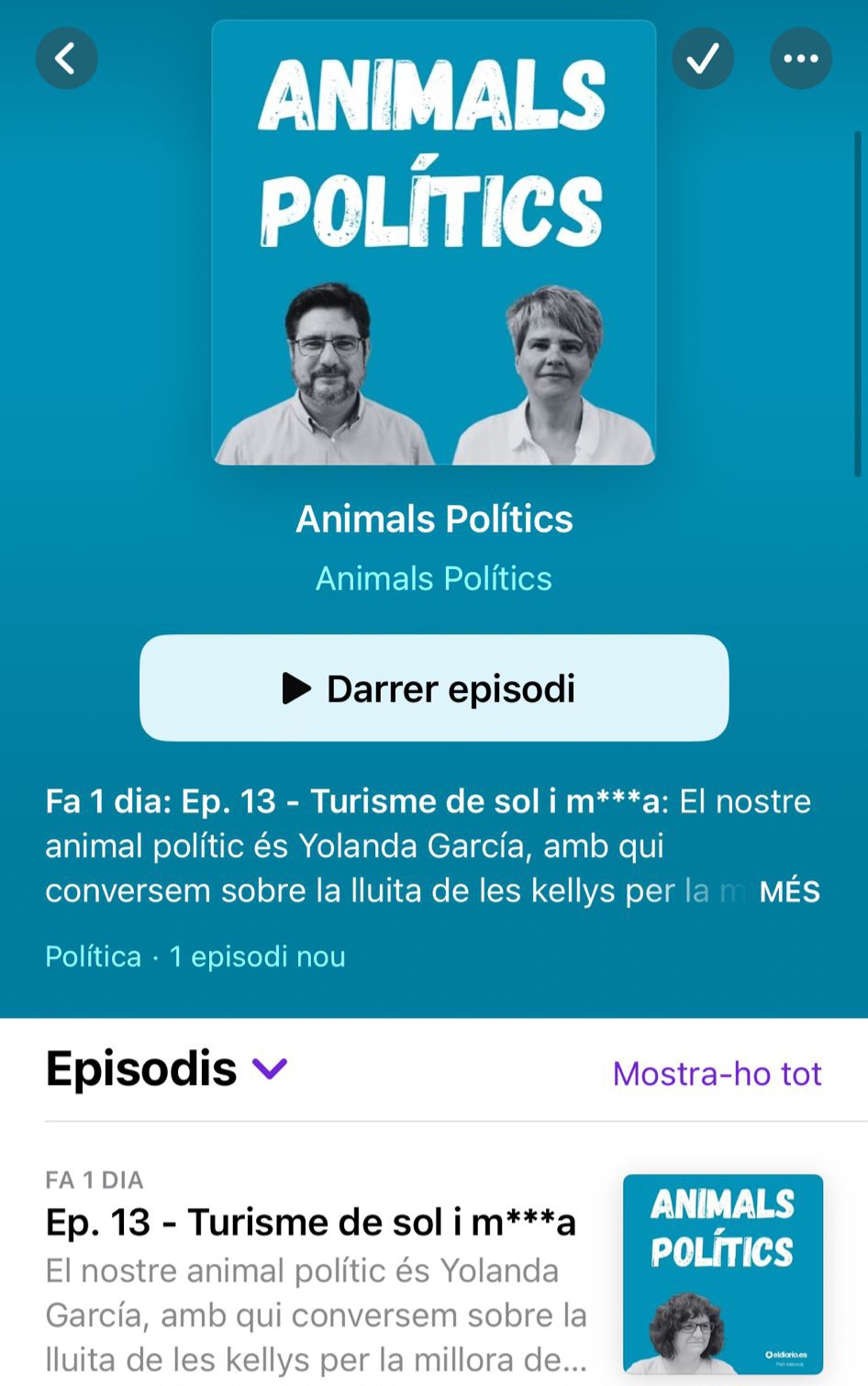Go back using the top-left arrow
Viewport: 868px width, 1386px height.
[67, 59]
